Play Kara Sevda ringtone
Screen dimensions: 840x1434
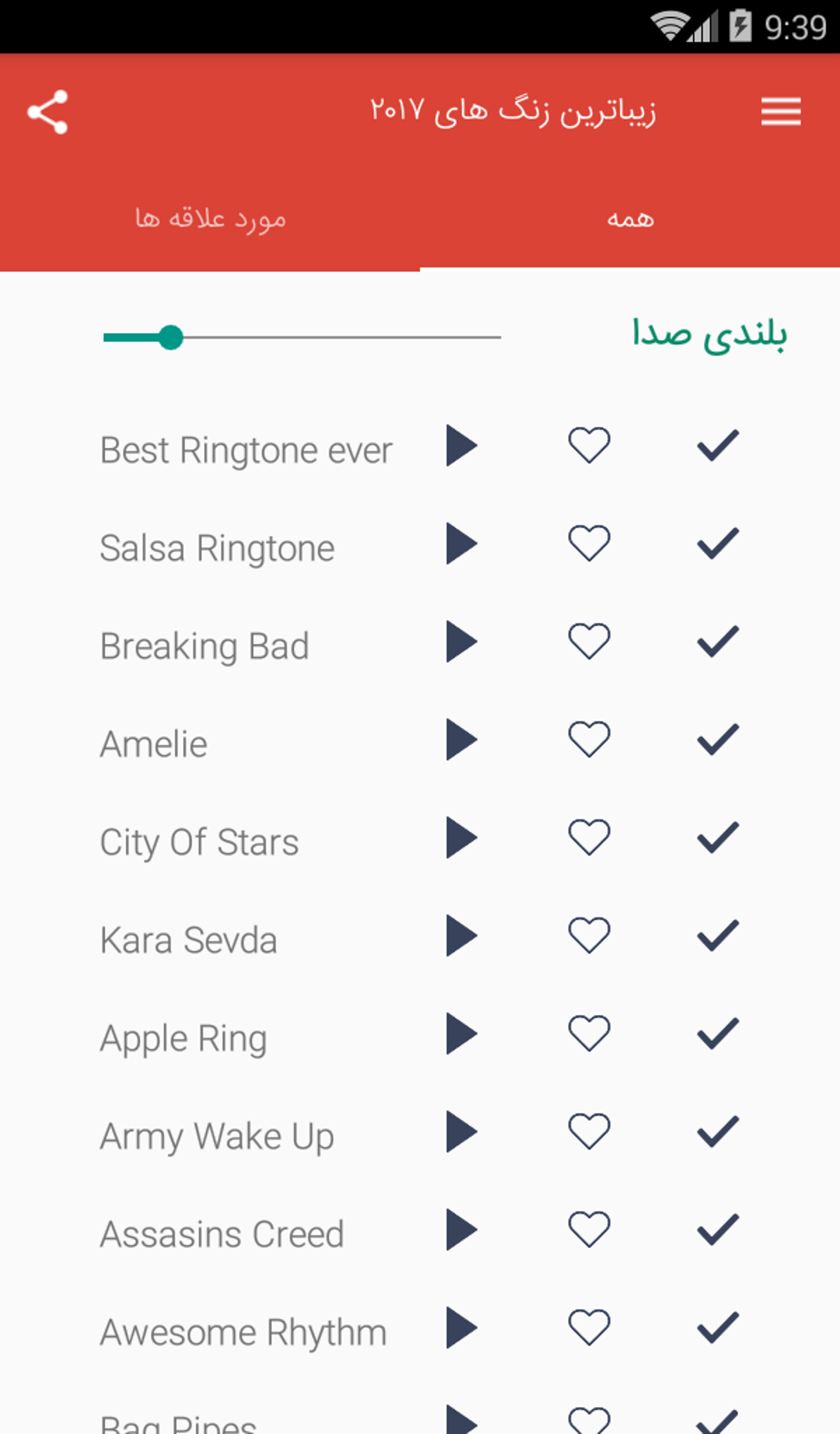pyautogui.click(x=461, y=936)
